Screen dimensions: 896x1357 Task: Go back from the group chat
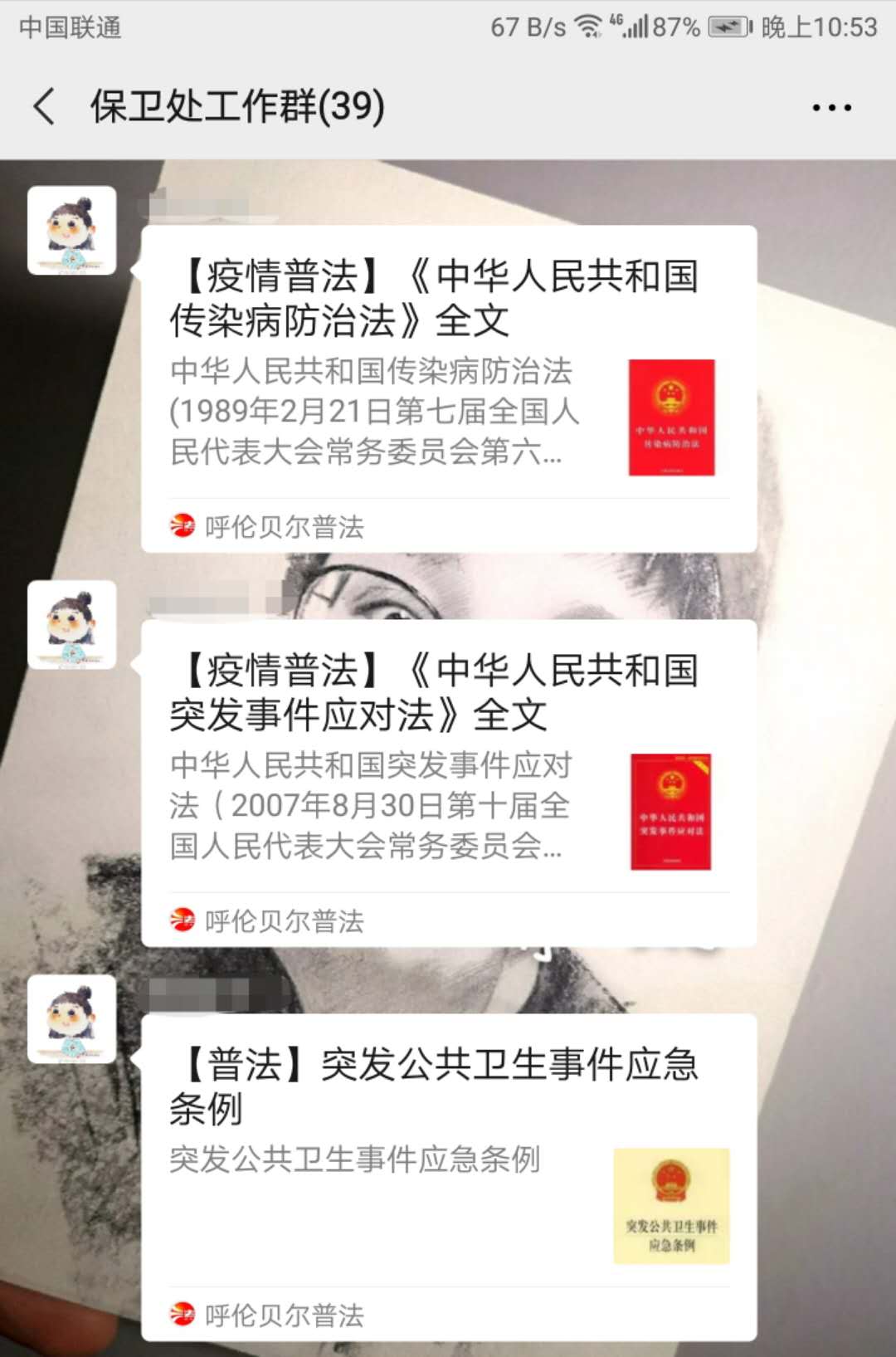pyautogui.click(x=45, y=107)
